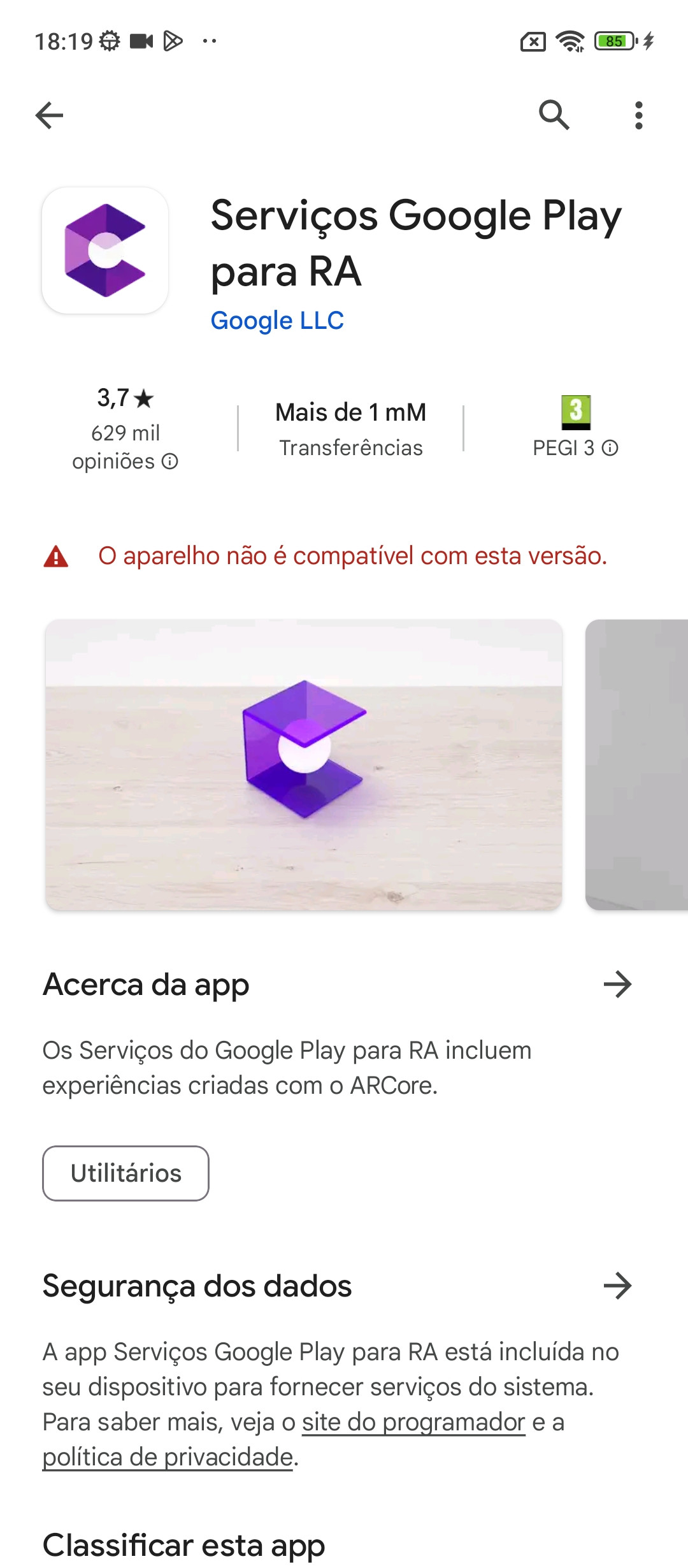The width and height of the screenshot is (688, 1568).
Task: Open the Google LLC developer page
Action: 277,321
